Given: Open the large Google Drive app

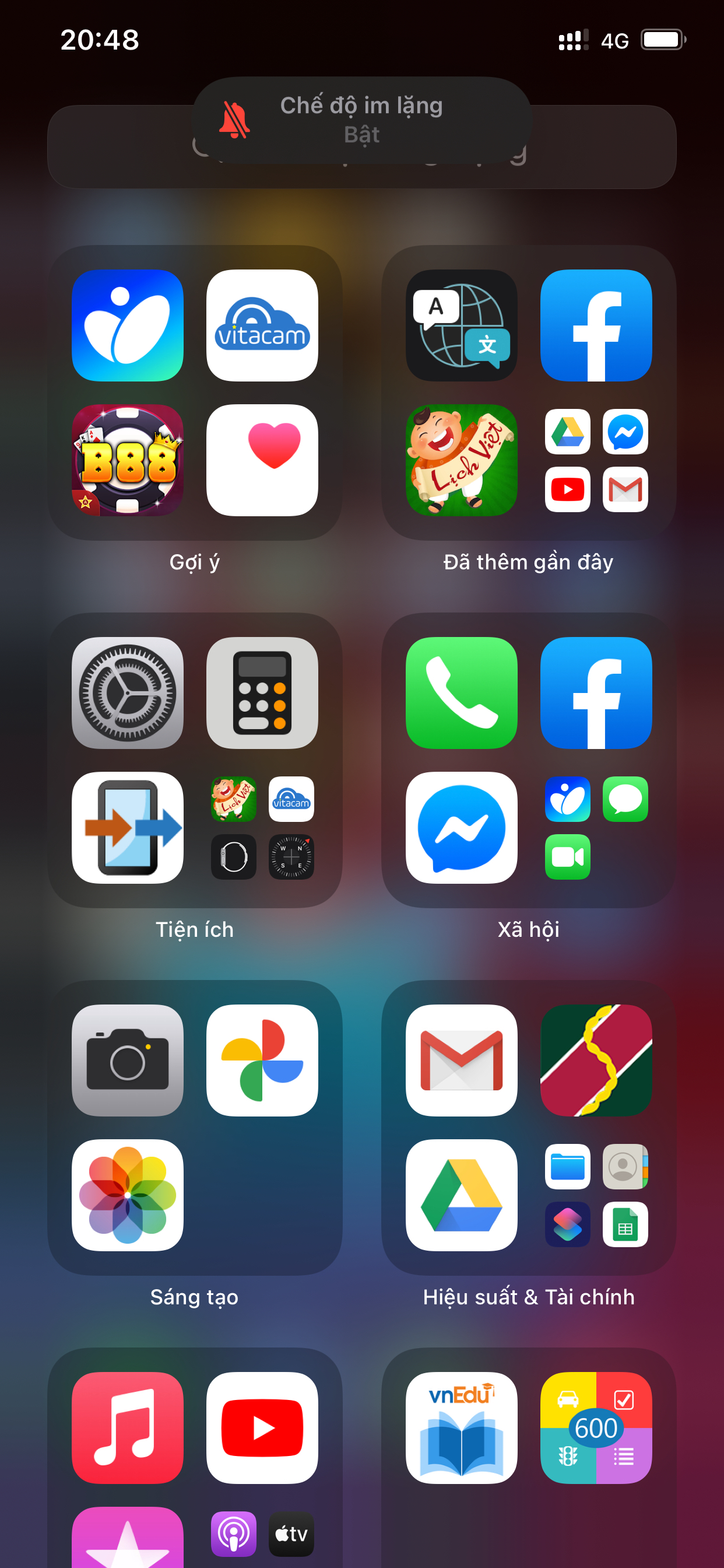Looking at the screenshot, I should click(x=461, y=1195).
